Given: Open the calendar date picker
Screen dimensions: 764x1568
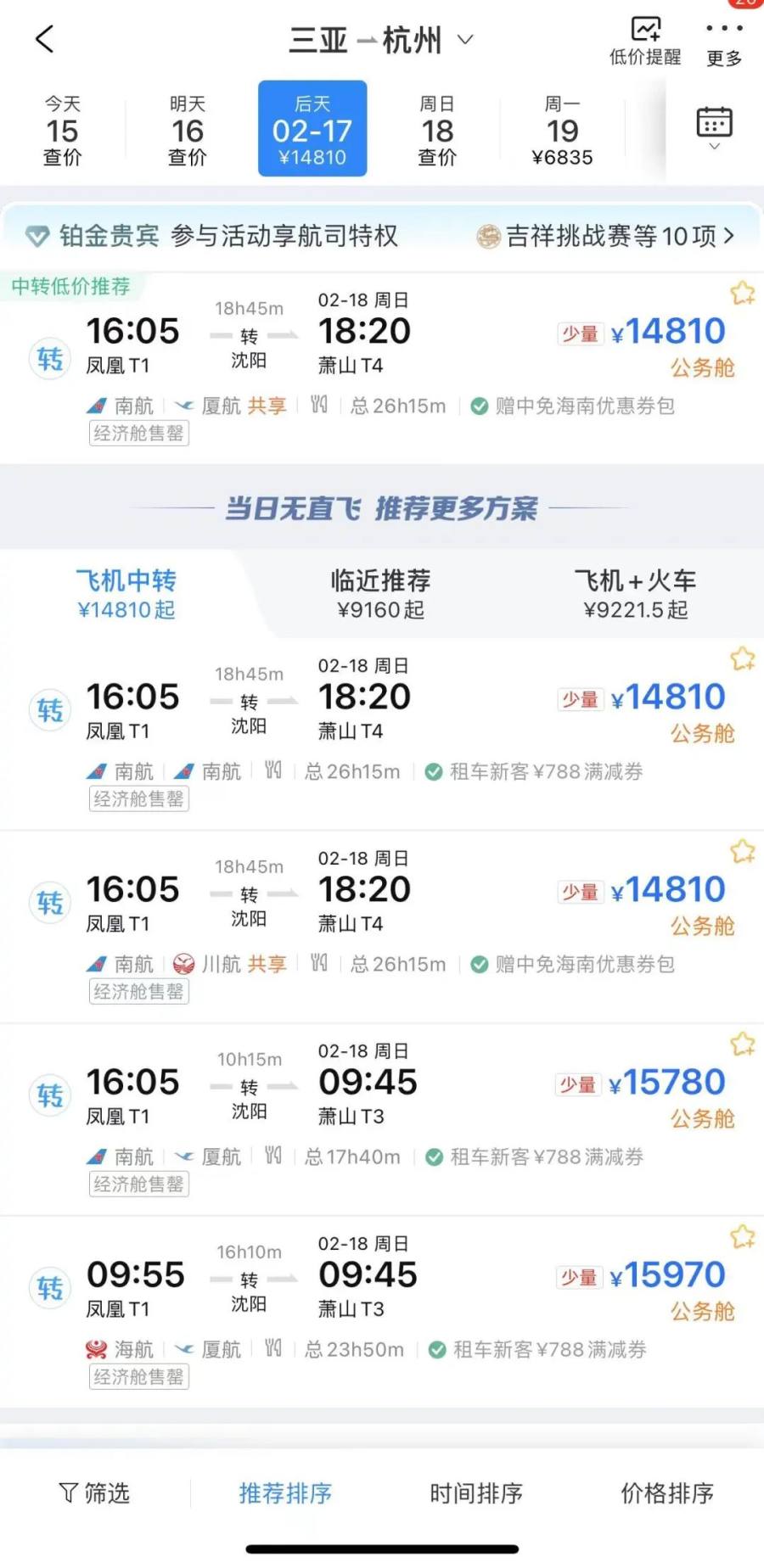Looking at the screenshot, I should (x=714, y=127).
